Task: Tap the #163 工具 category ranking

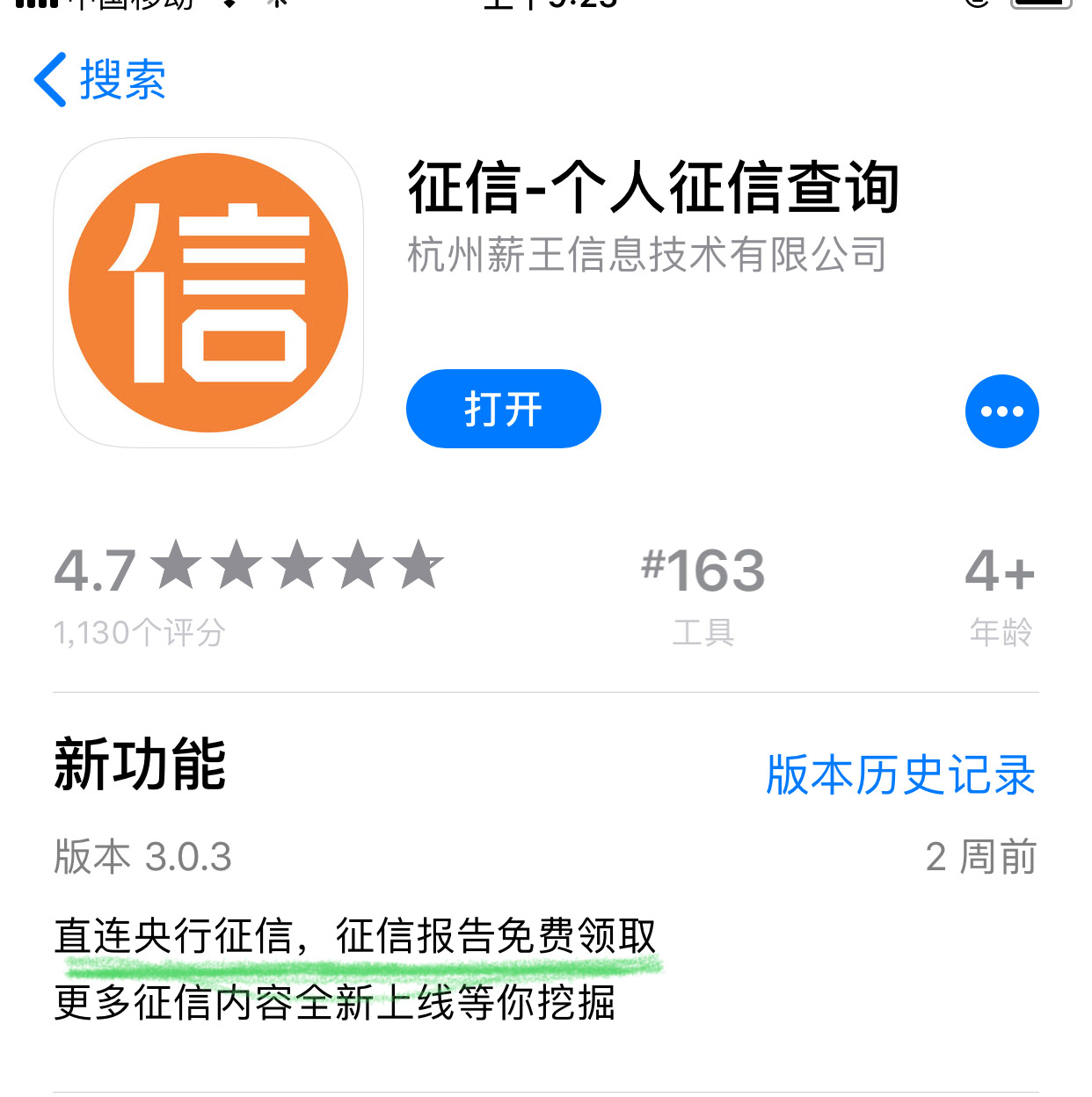Action: tap(703, 570)
